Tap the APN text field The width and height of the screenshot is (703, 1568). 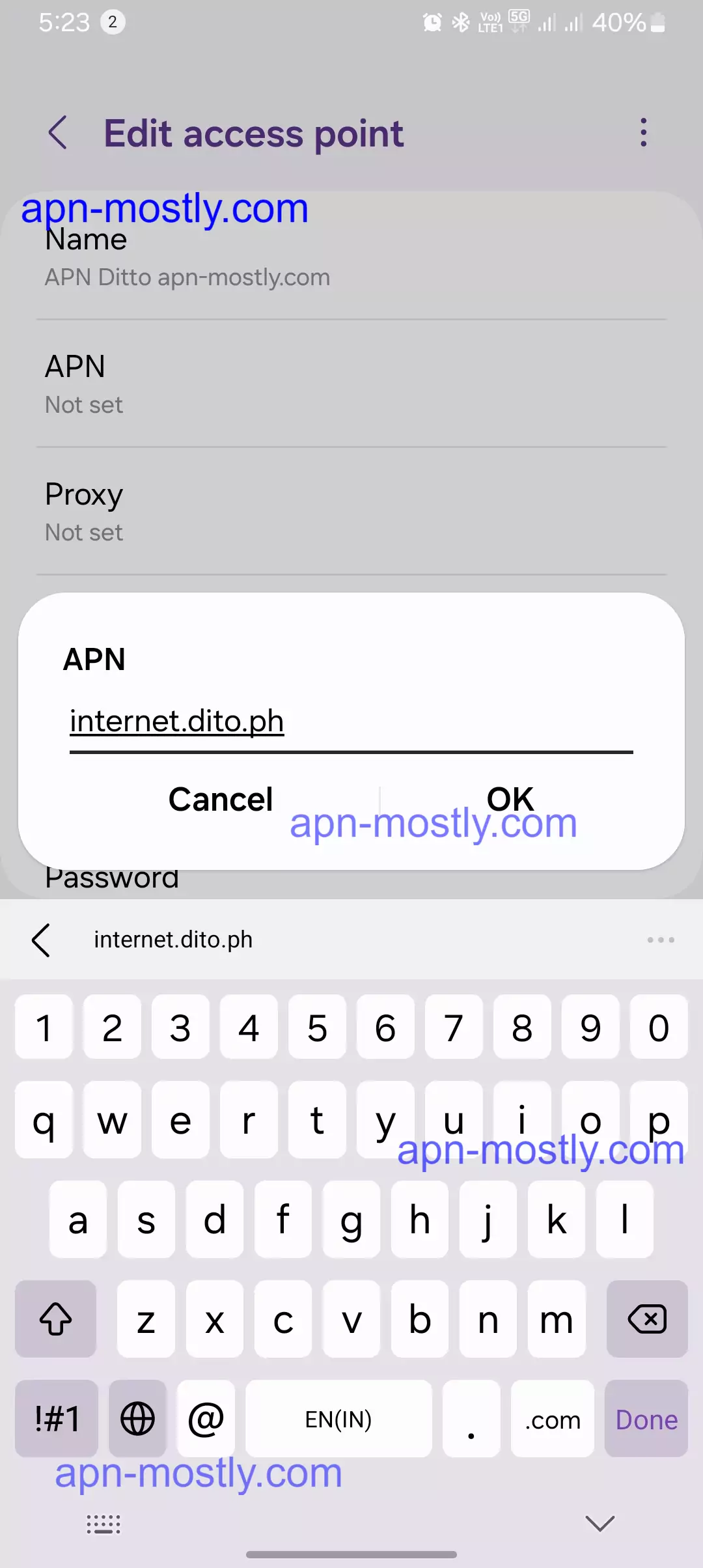coord(351,723)
